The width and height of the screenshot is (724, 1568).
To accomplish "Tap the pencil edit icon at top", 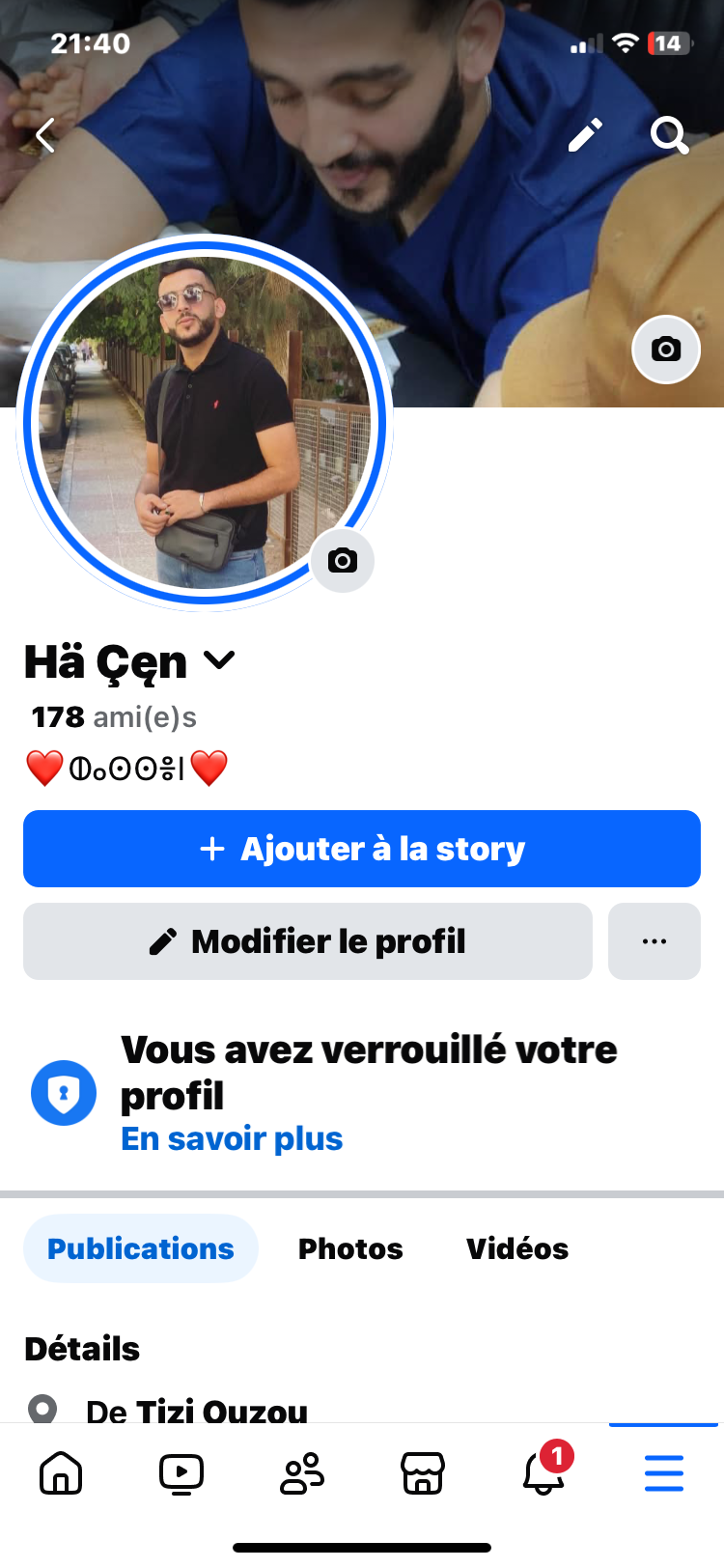I will click(585, 135).
